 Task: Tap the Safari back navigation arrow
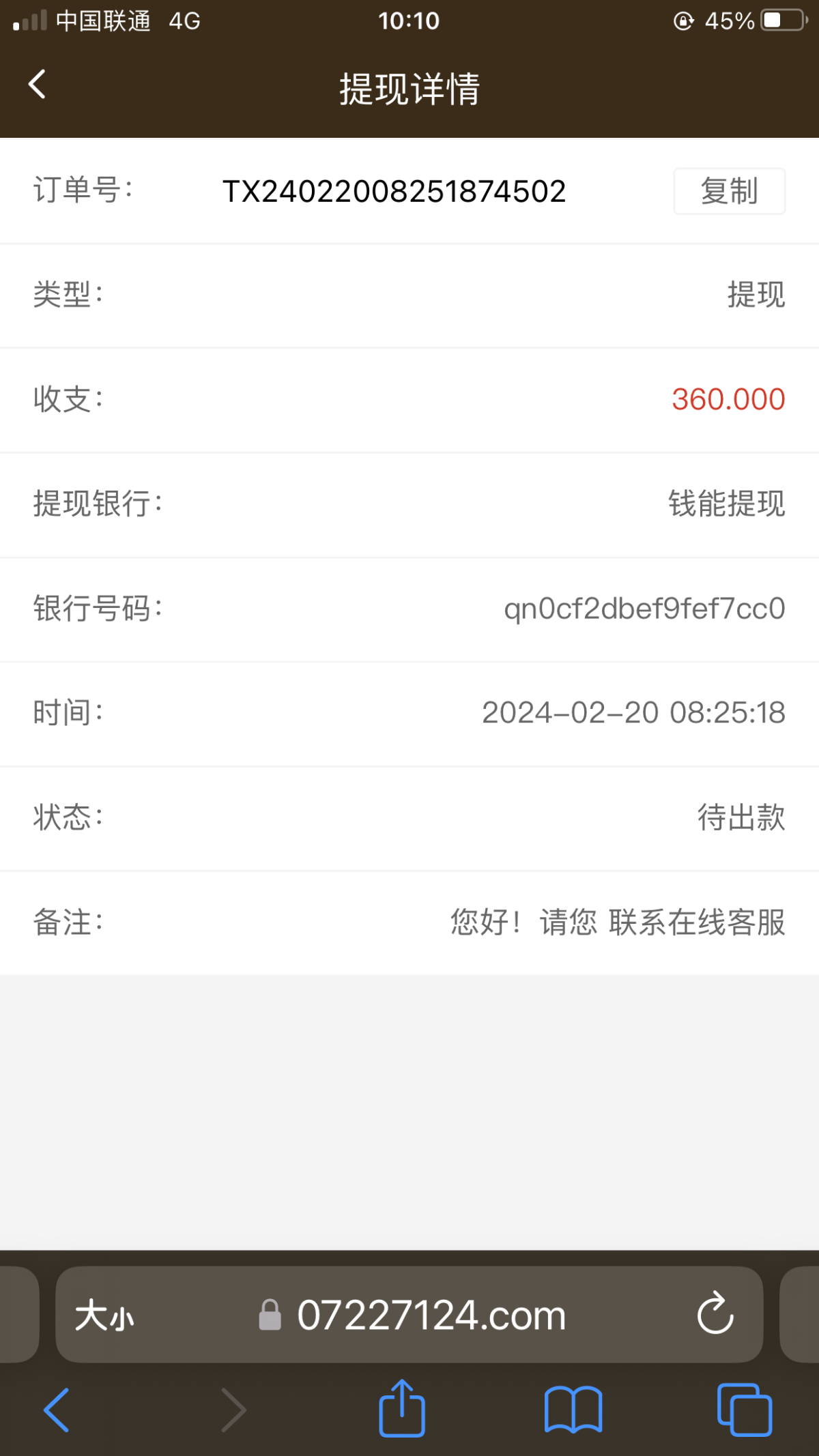(x=57, y=1409)
